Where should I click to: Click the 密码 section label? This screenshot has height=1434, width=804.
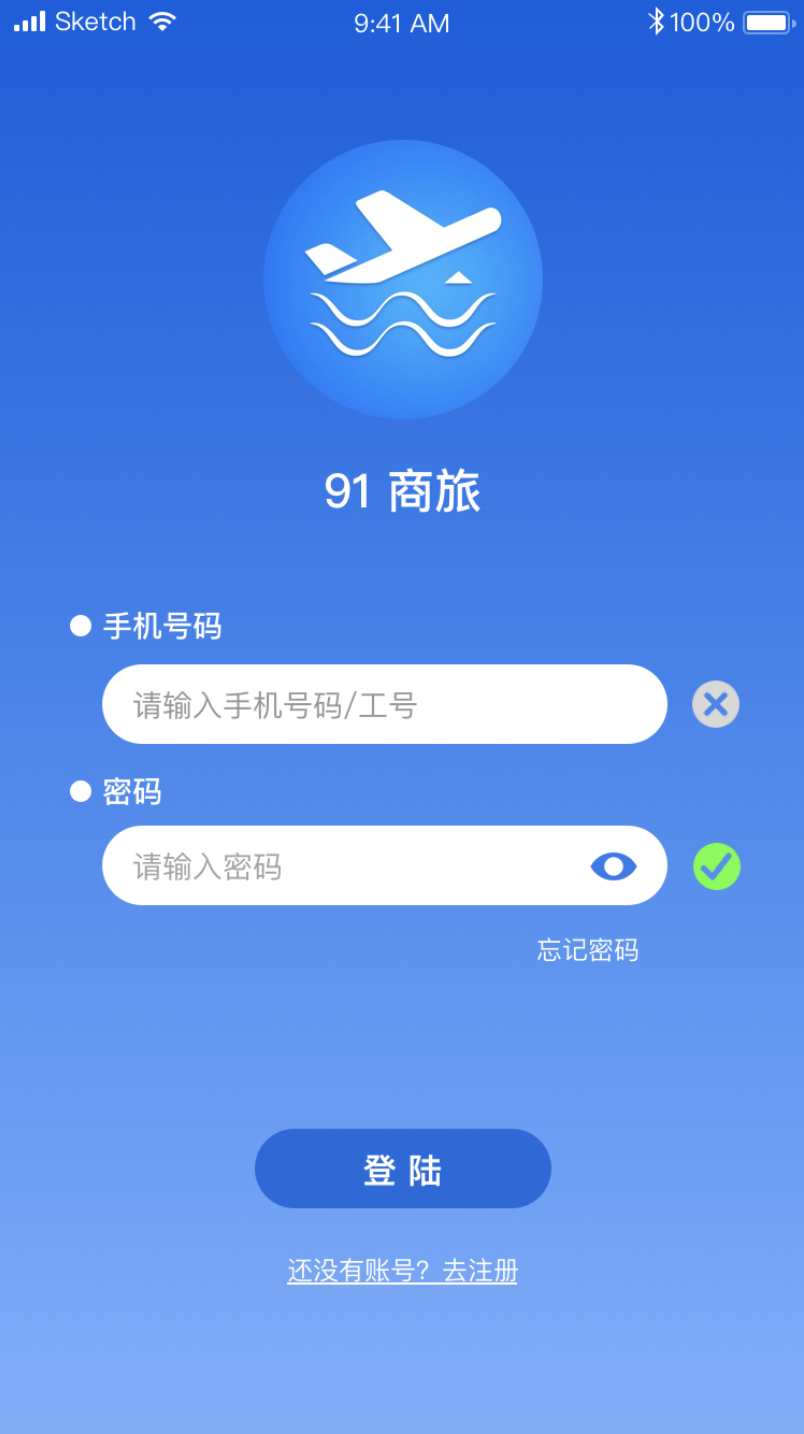coord(133,791)
